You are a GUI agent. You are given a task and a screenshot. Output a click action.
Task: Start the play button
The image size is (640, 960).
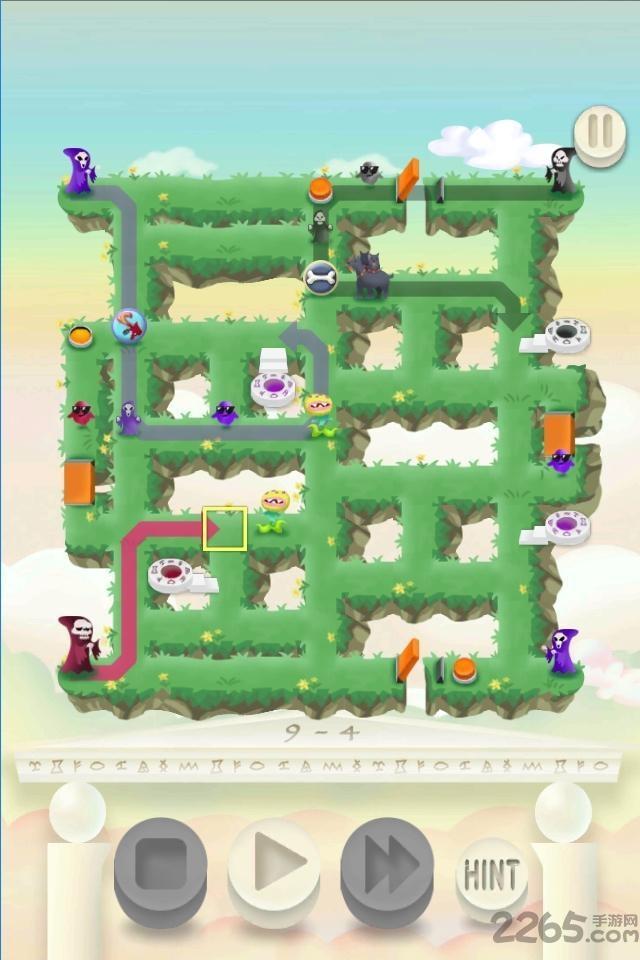pos(274,862)
